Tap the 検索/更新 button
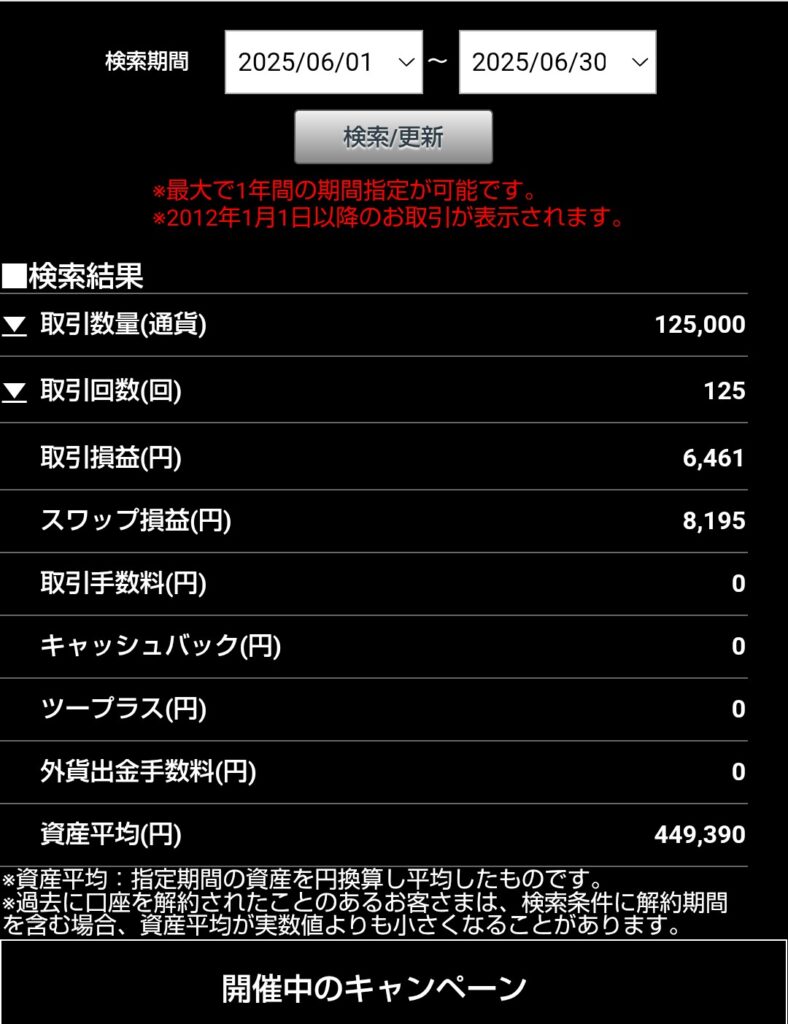788x1024 pixels. tap(393, 137)
